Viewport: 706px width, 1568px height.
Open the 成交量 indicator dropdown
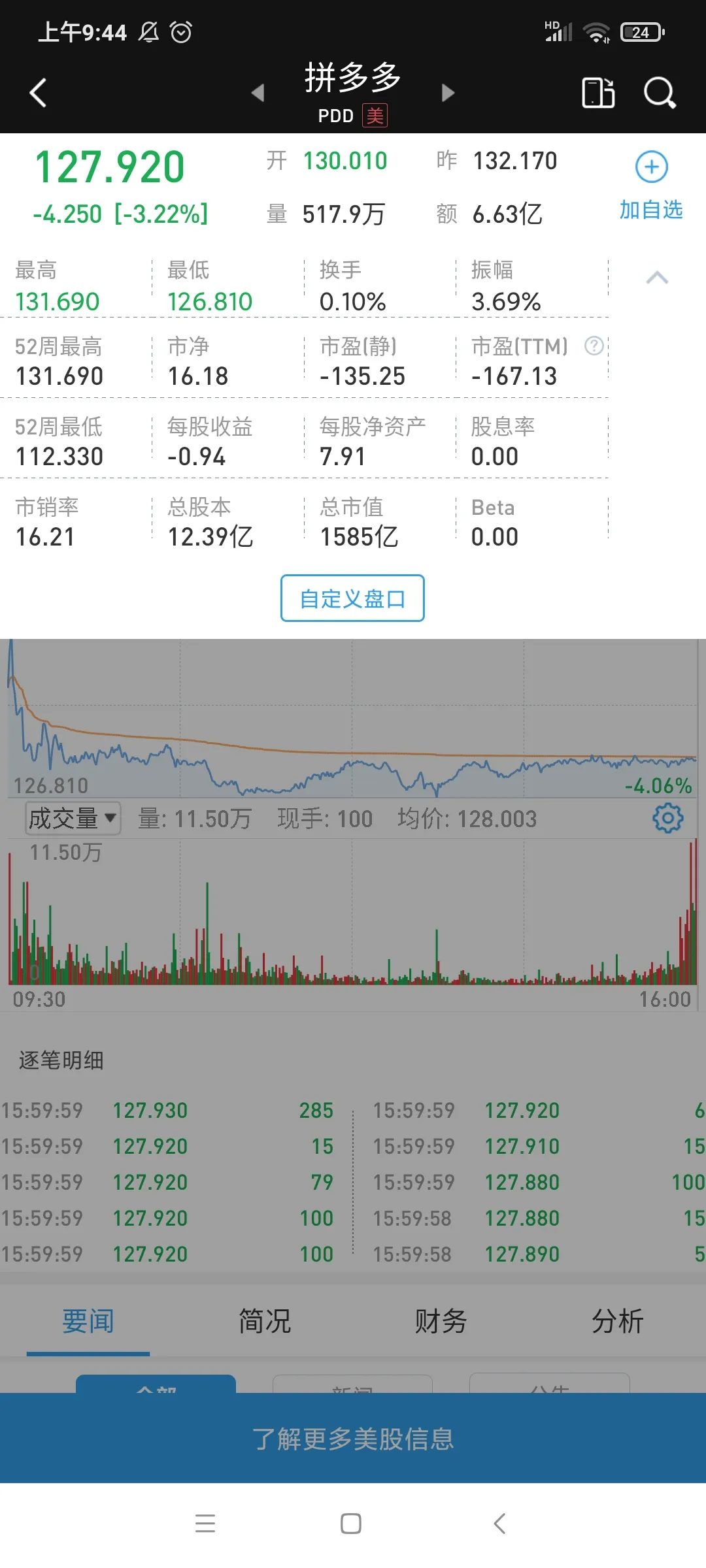73,818
